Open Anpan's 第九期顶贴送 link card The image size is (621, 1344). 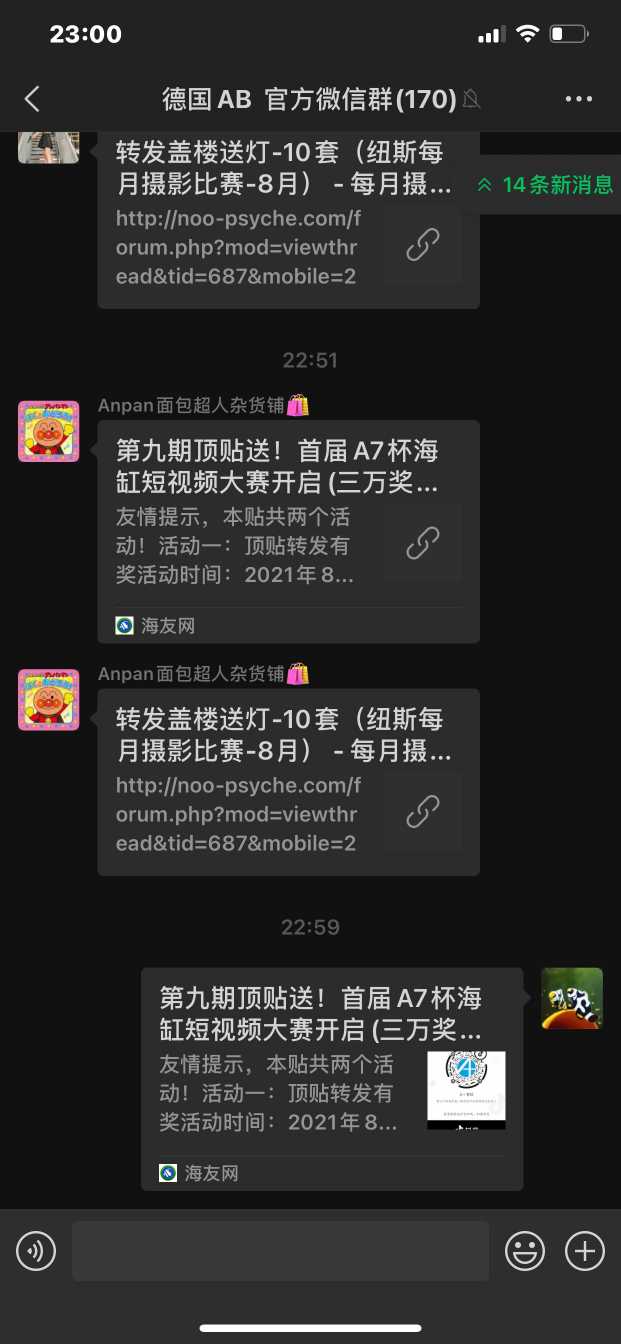pyautogui.click(x=288, y=530)
